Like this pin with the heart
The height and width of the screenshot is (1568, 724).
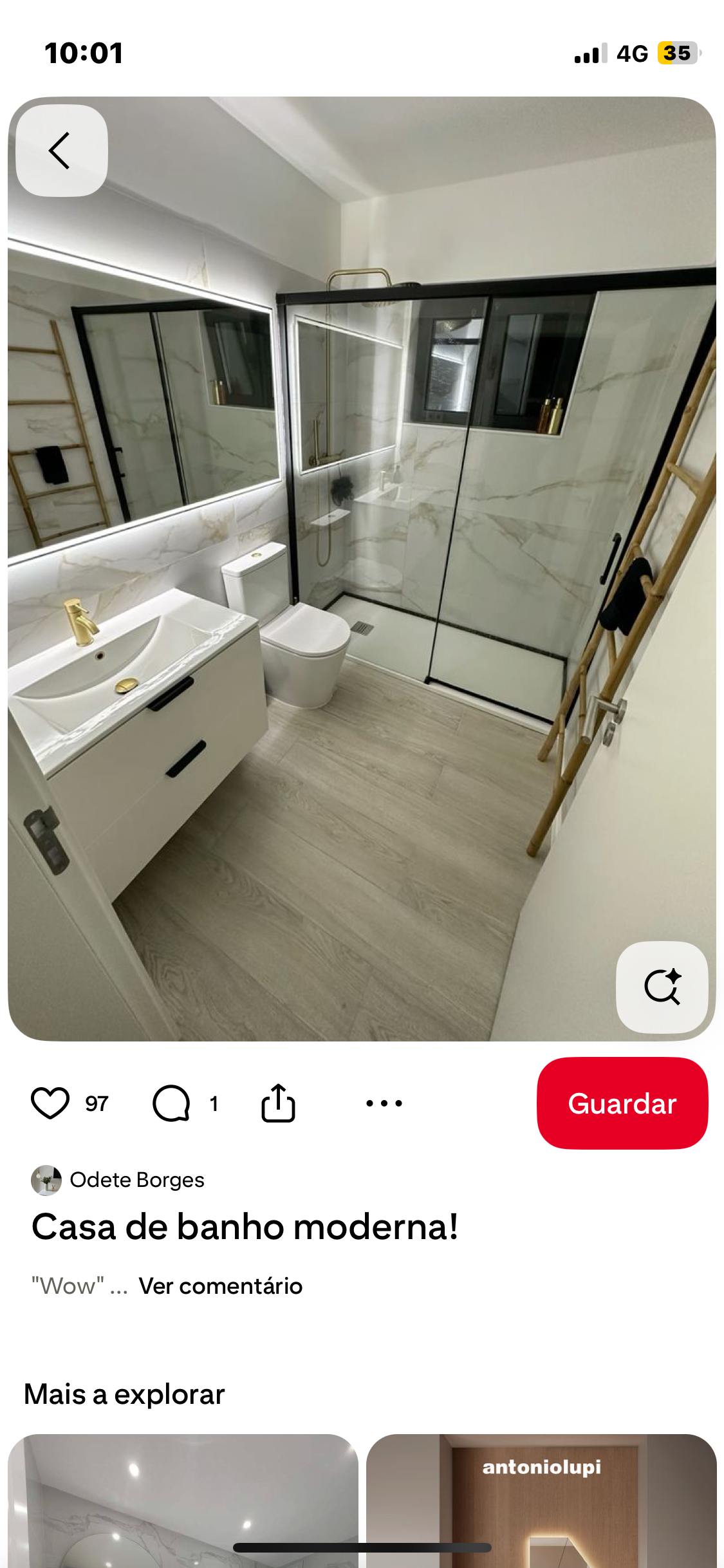(50, 1103)
